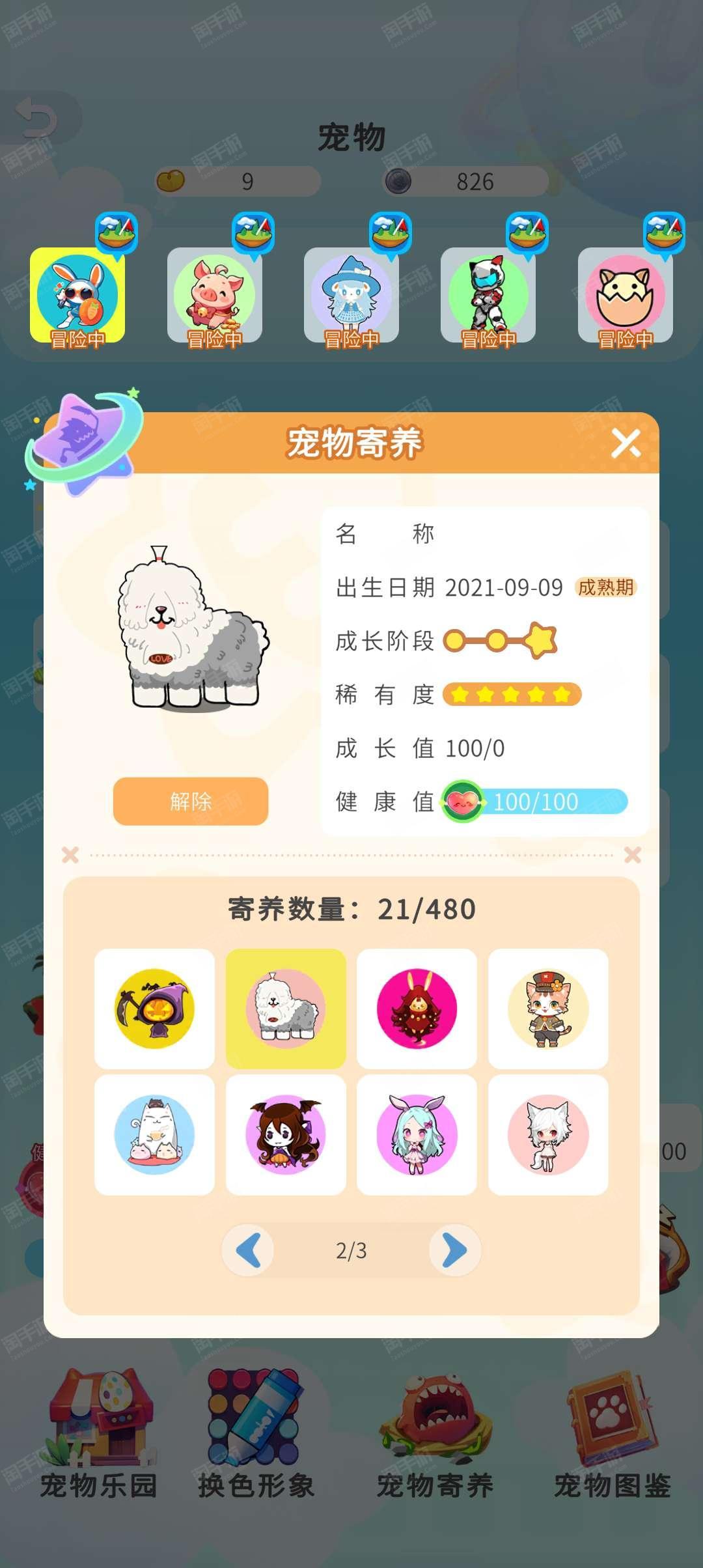Tap the 解除 button
The image size is (703, 1568).
click(191, 801)
